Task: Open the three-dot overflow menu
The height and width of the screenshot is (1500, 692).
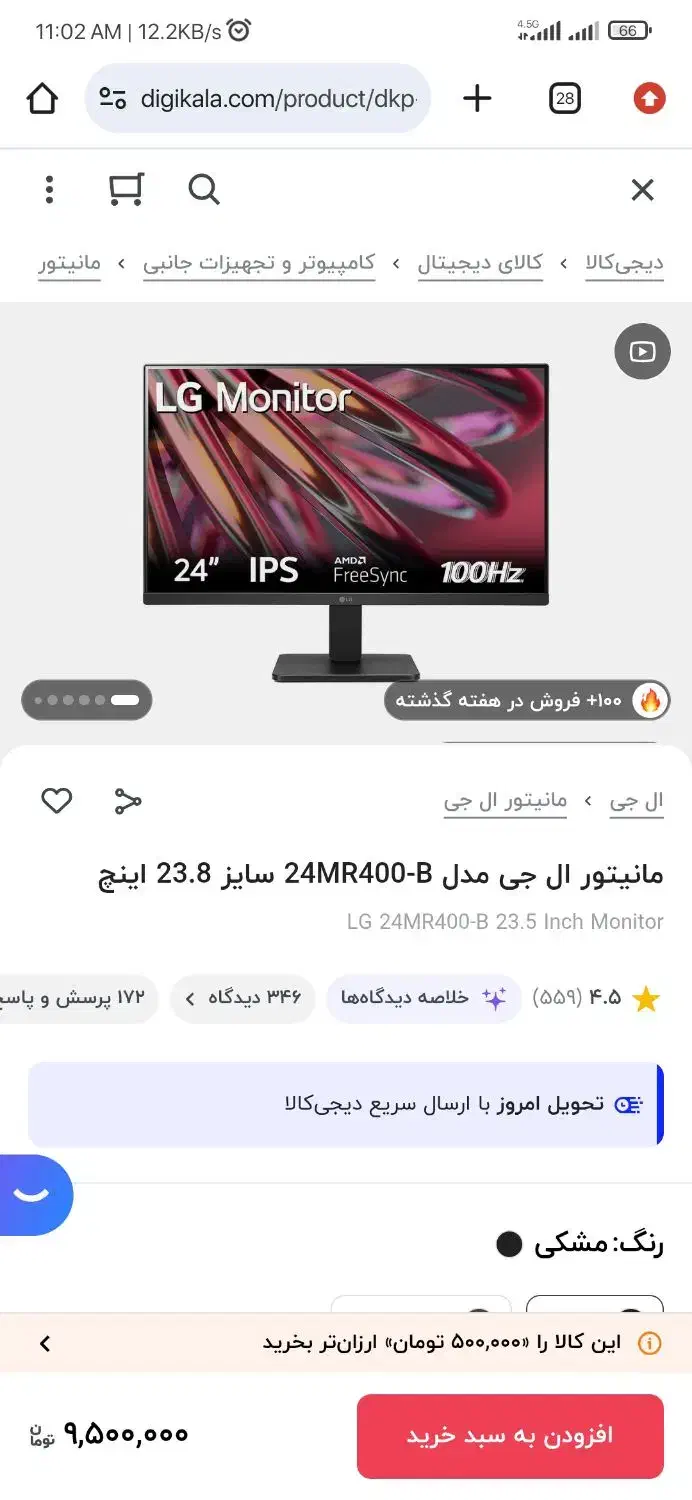Action: coord(49,189)
